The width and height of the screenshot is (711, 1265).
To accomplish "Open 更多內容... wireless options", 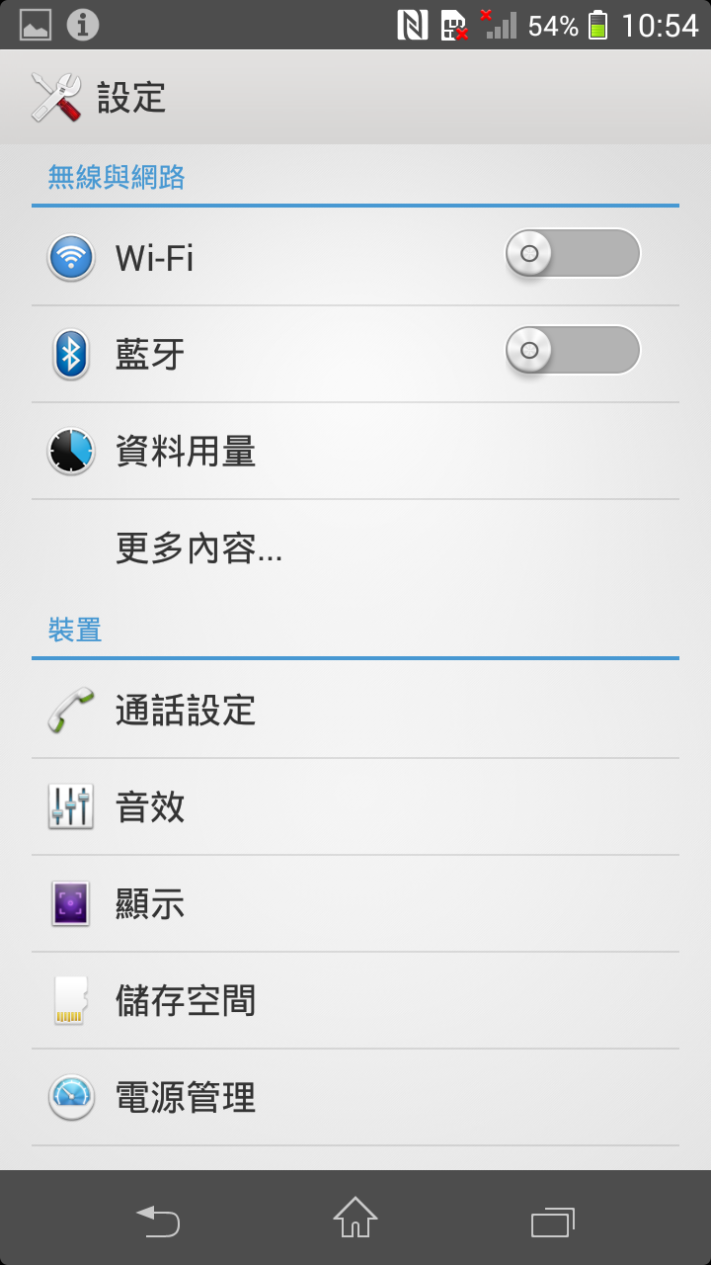I will click(x=355, y=548).
